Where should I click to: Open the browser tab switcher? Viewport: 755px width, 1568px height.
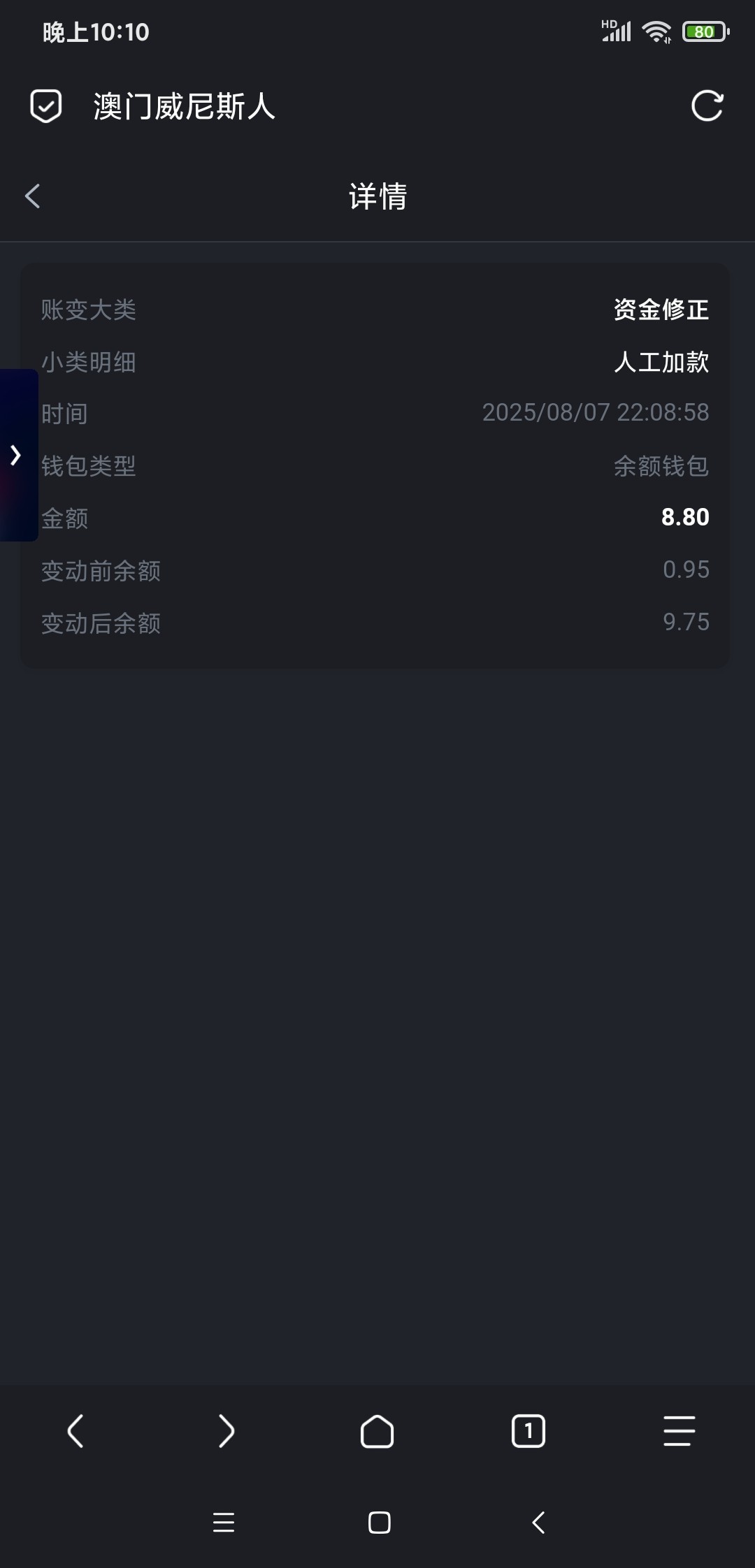pyautogui.click(x=528, y=1431)
